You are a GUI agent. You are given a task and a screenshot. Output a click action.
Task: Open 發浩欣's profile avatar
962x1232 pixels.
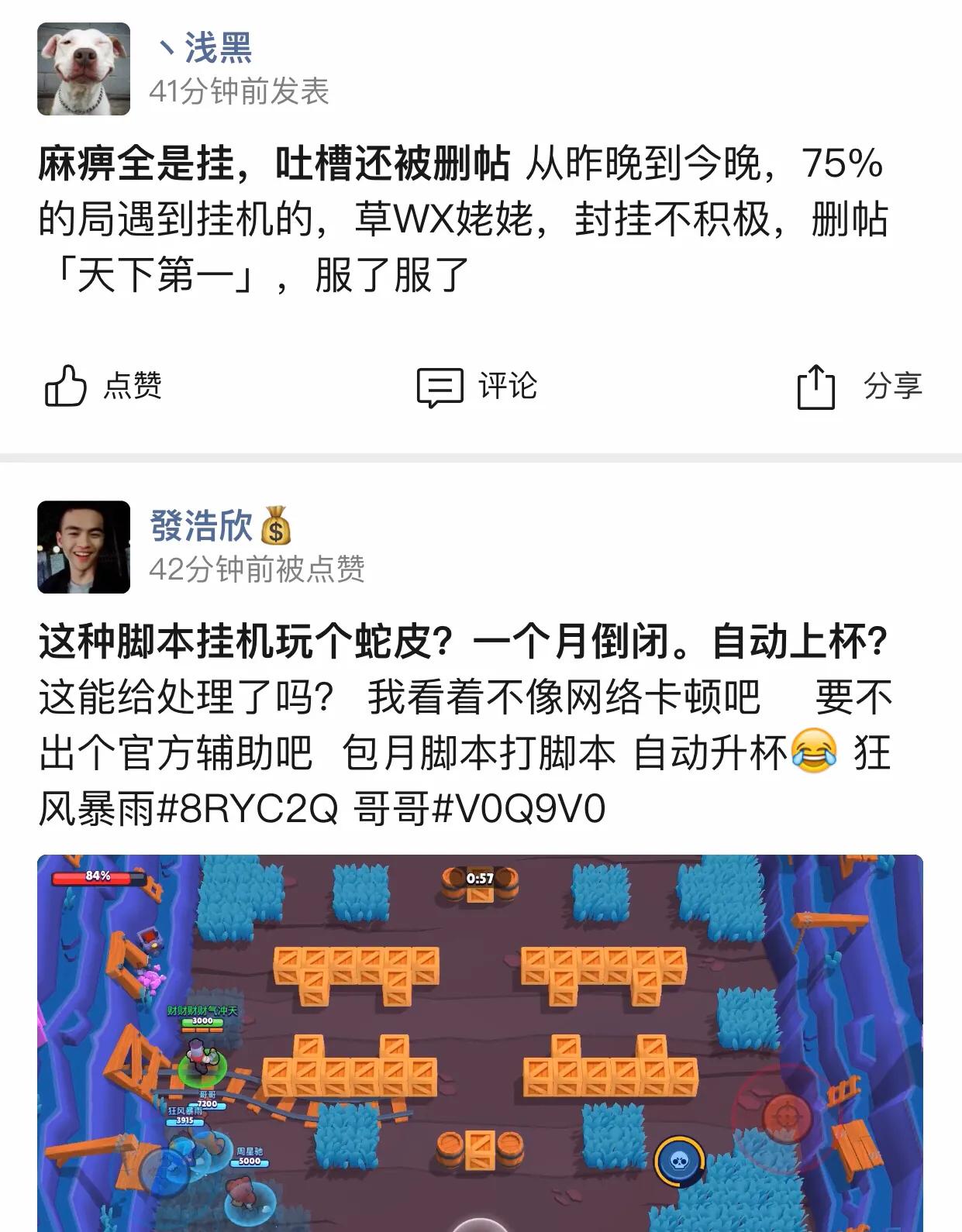(x=81, y=542)
